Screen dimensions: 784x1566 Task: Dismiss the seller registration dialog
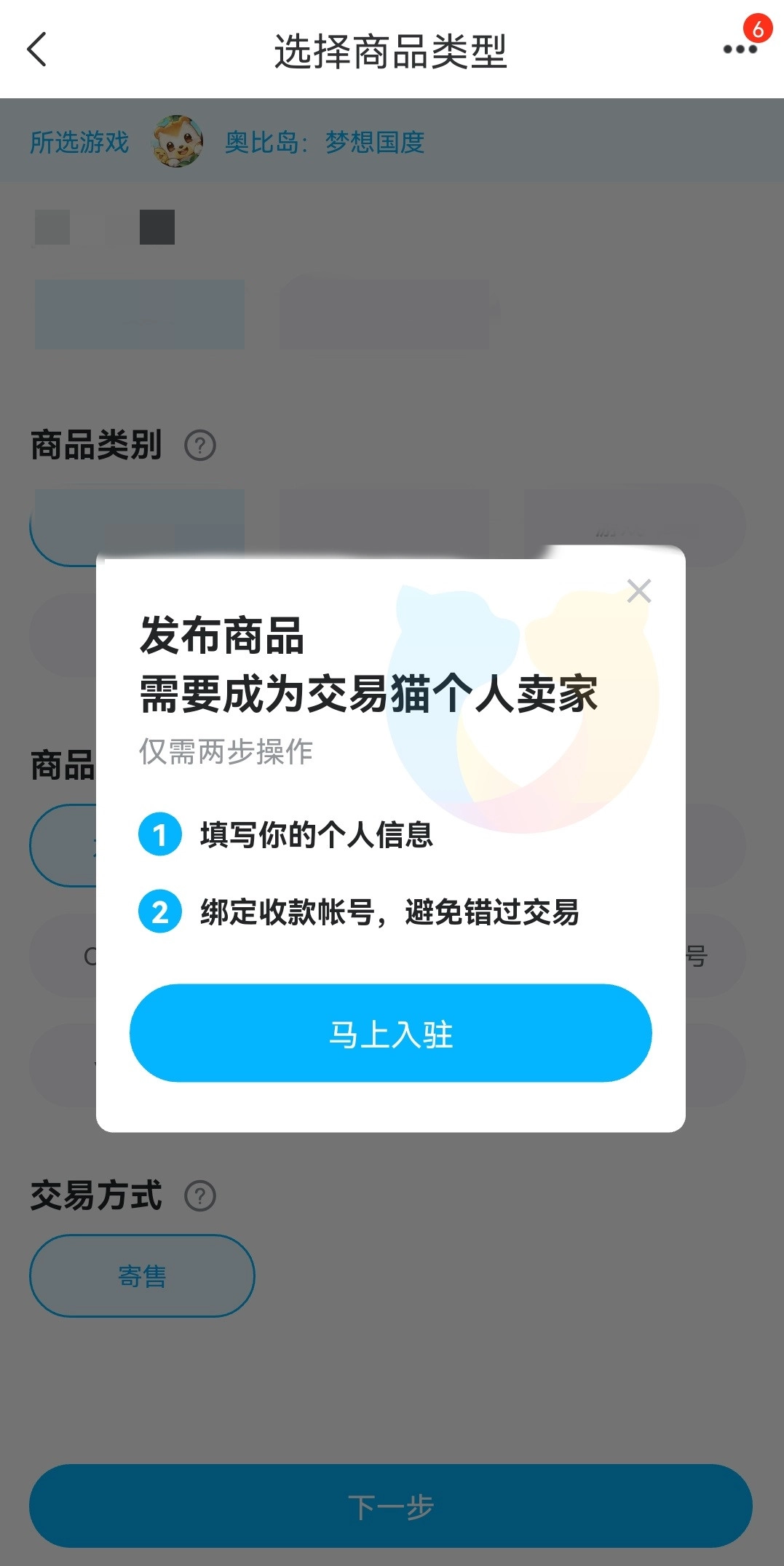[x=638, y=591]
